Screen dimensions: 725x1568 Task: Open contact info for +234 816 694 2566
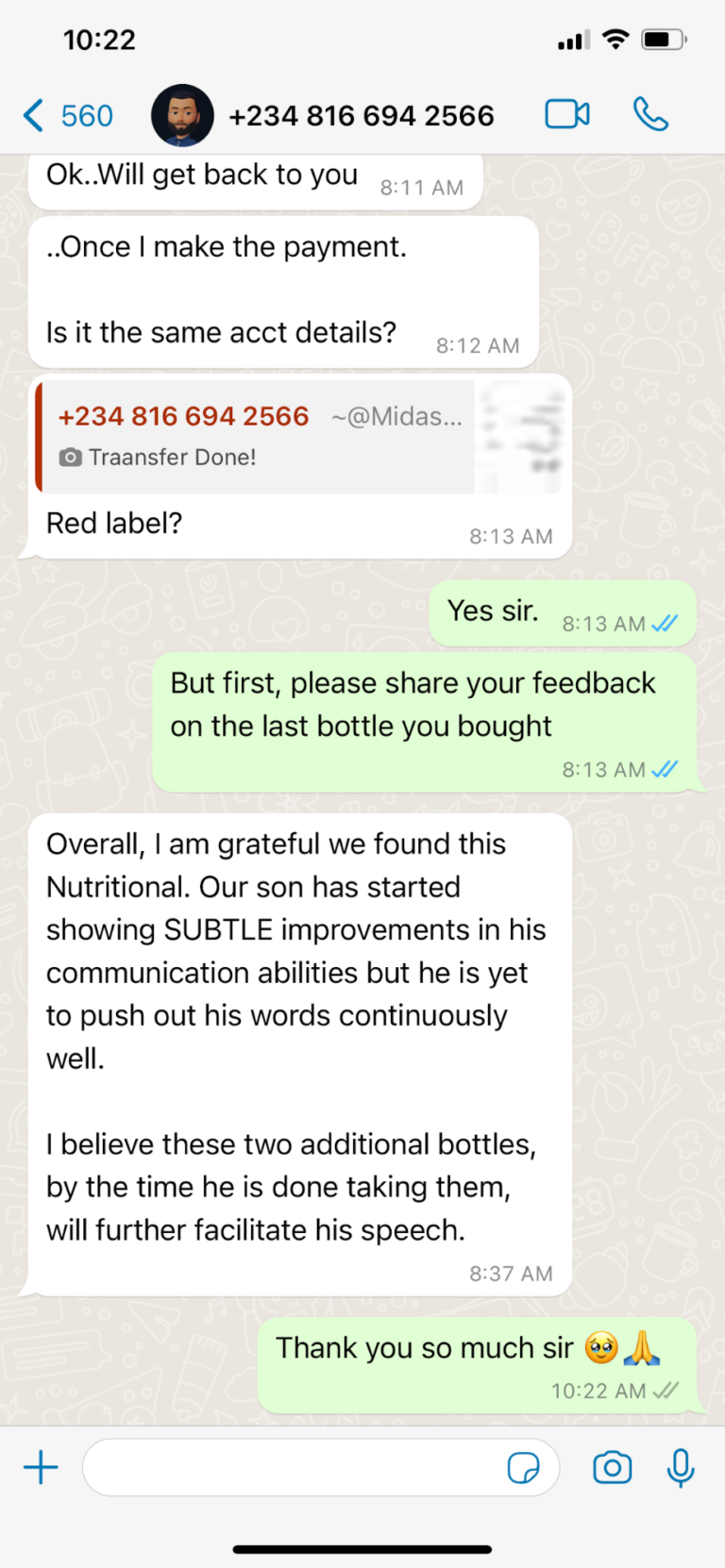point(361,116)
